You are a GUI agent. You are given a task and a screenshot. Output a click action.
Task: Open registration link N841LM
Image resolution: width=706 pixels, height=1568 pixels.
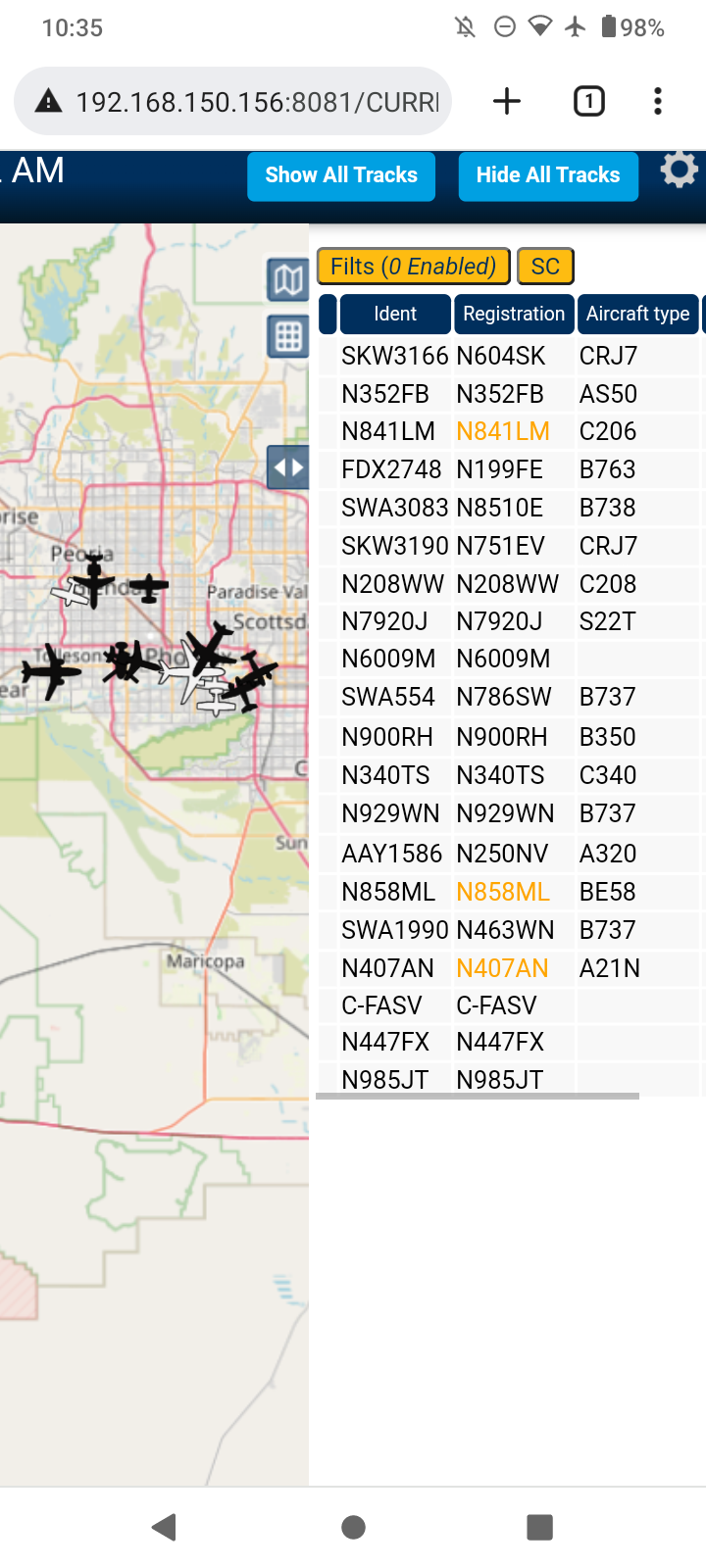point(503,431)
